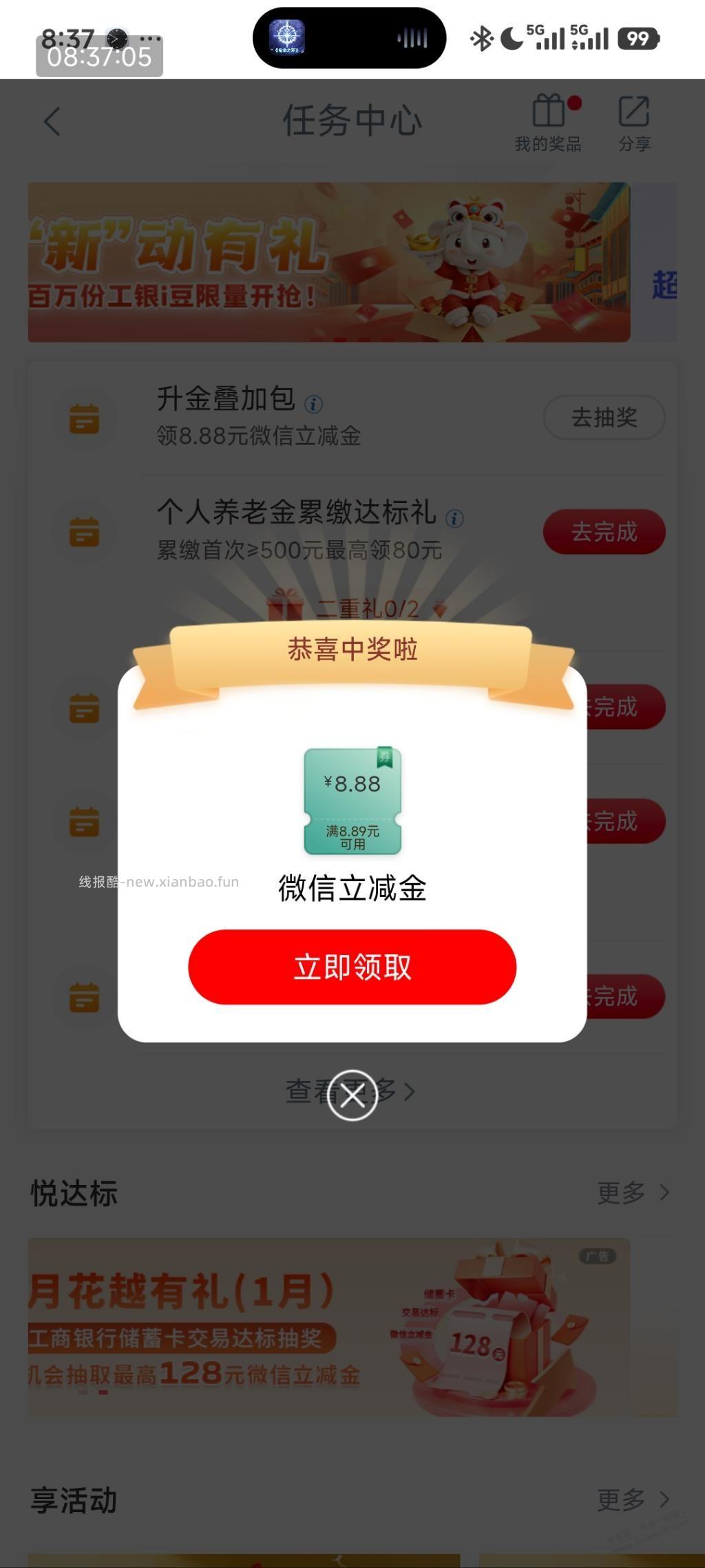Tap the 08:37:05 clock overlay
The image size is (705, 1568).
click(100, 59)
